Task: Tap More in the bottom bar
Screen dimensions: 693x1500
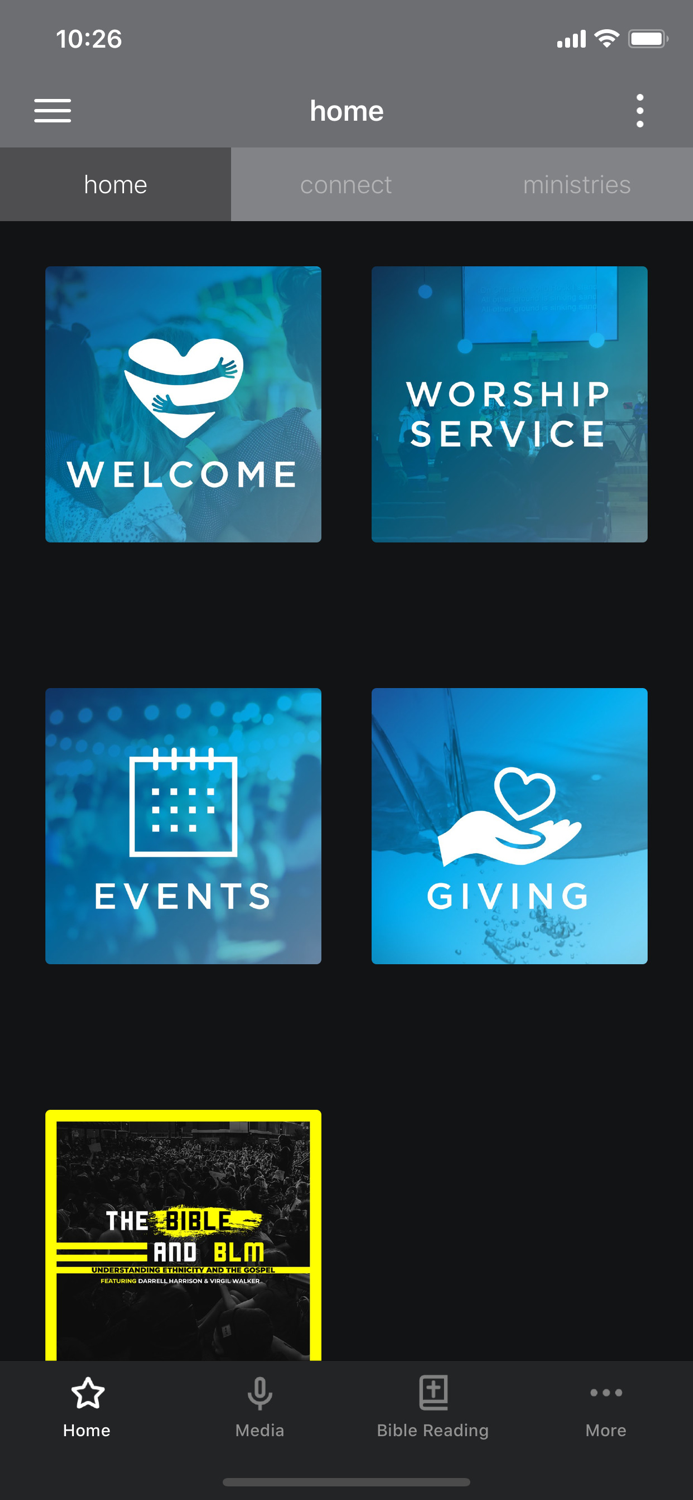Action: 606,1408
